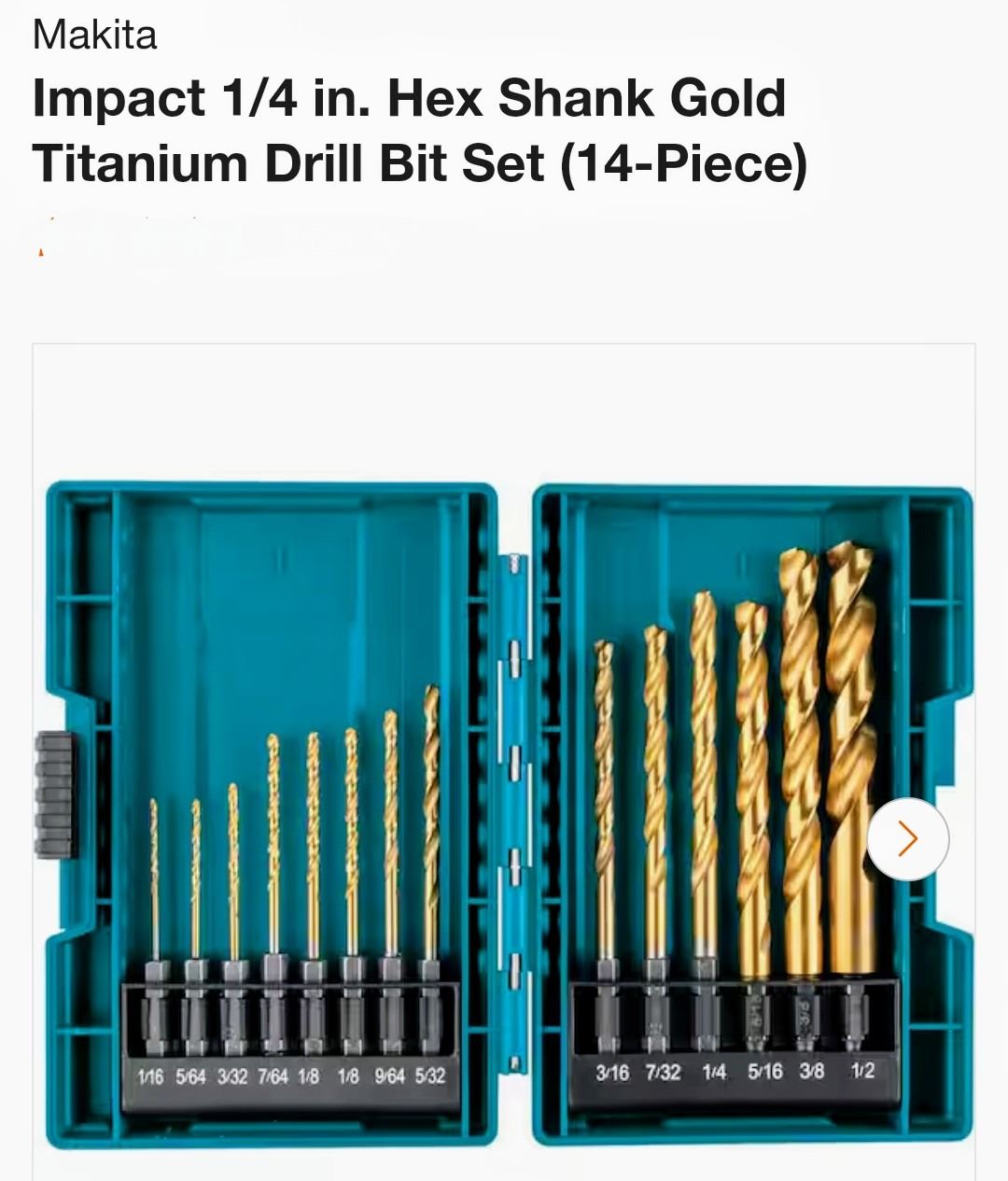Show the next product image with the arrow
The height and width of the screenshot is (1181, 1008).
[x=907, y=838]
